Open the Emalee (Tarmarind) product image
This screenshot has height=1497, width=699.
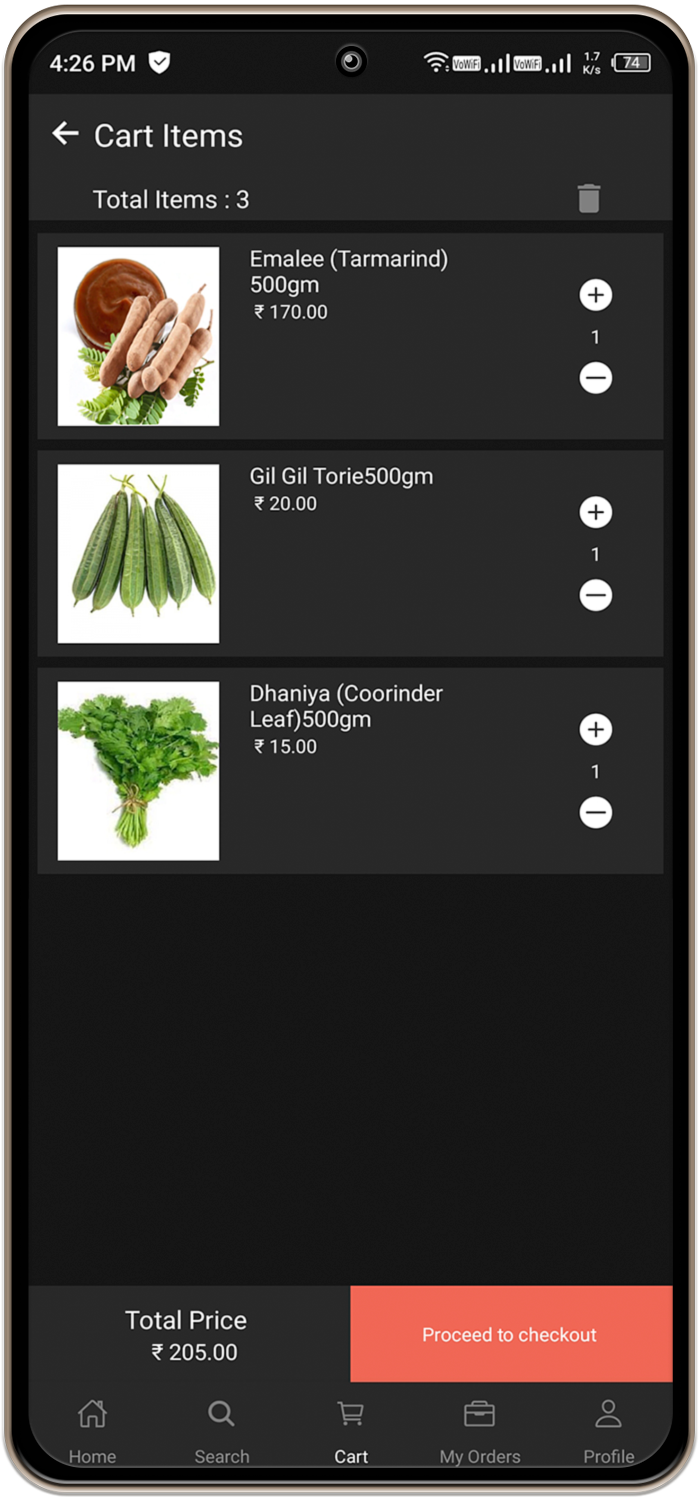[x=138, y=336]
